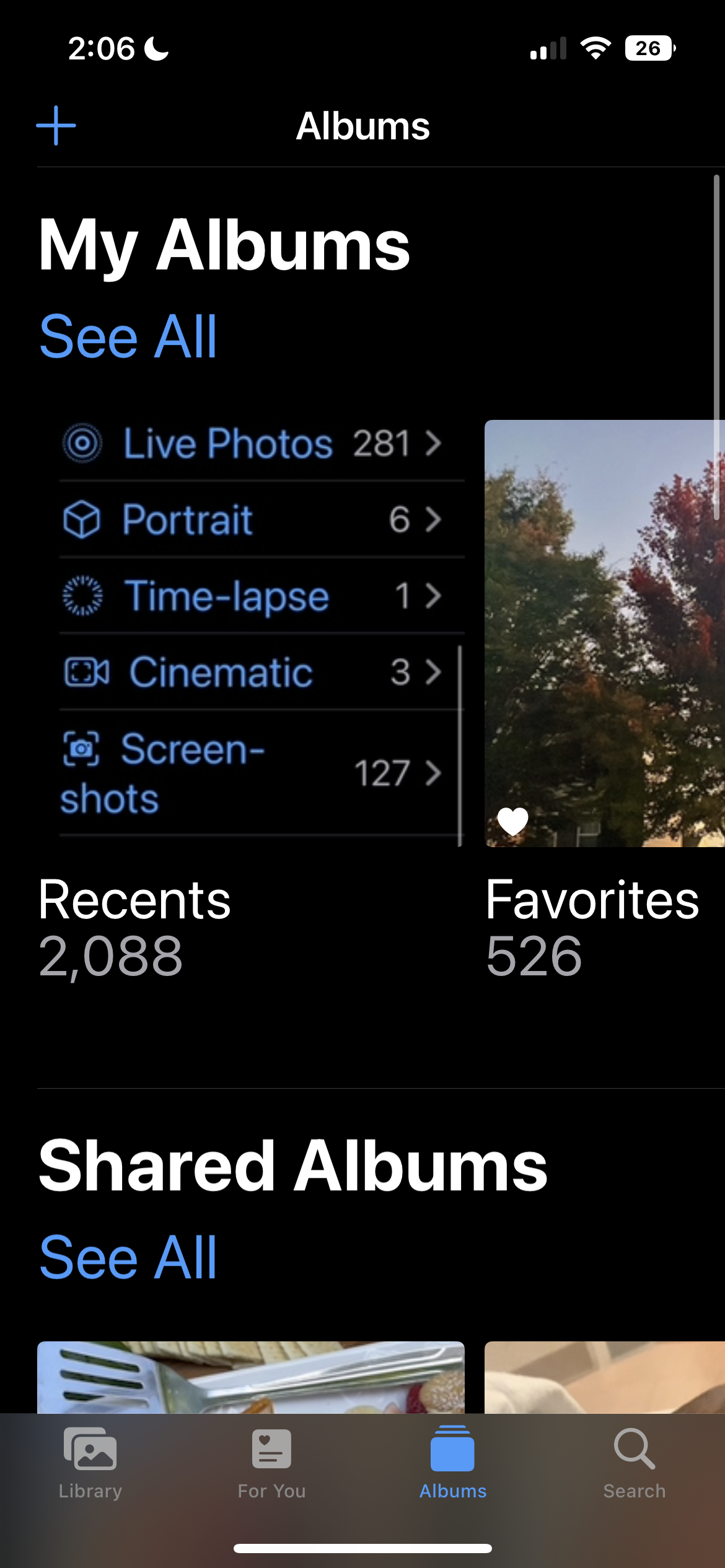See all albums under Shared Albums
725x1568 pixels.
pyautogui.click(x=128, y=1257)
